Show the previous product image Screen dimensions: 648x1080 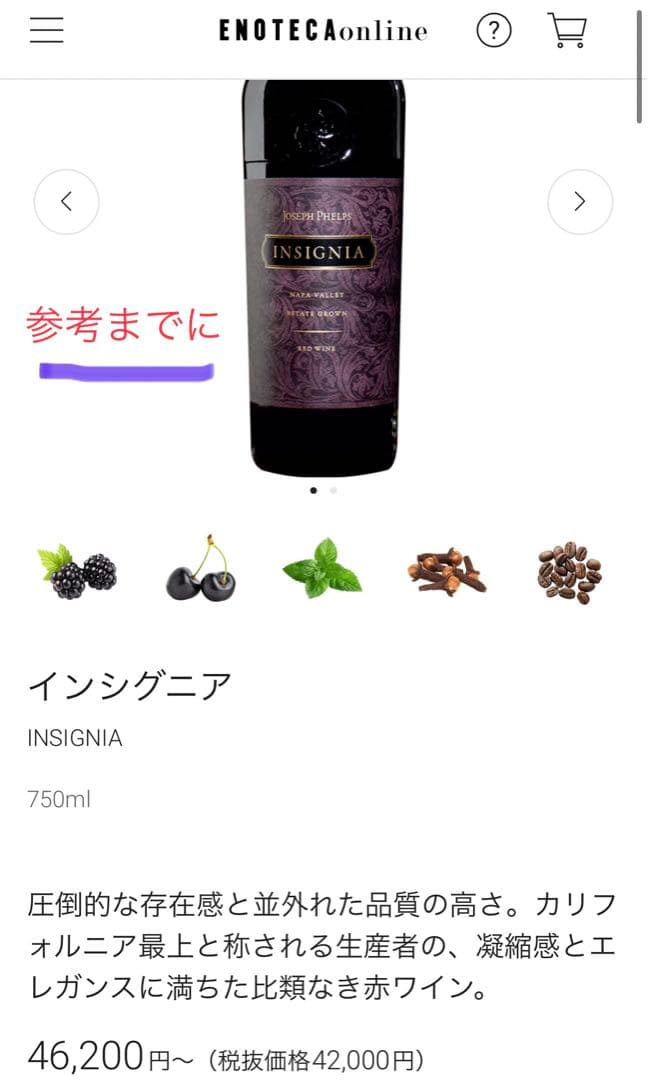[66, 202]
